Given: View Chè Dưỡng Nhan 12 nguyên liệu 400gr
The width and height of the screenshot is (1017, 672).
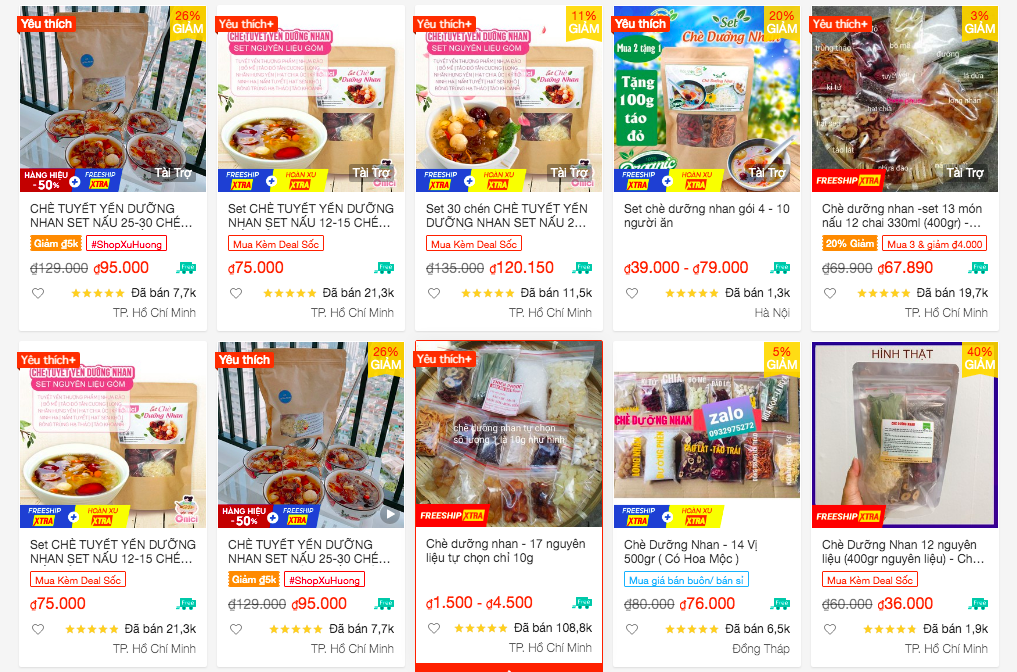Looking at the screenshot, I should [x=904, y=551].
